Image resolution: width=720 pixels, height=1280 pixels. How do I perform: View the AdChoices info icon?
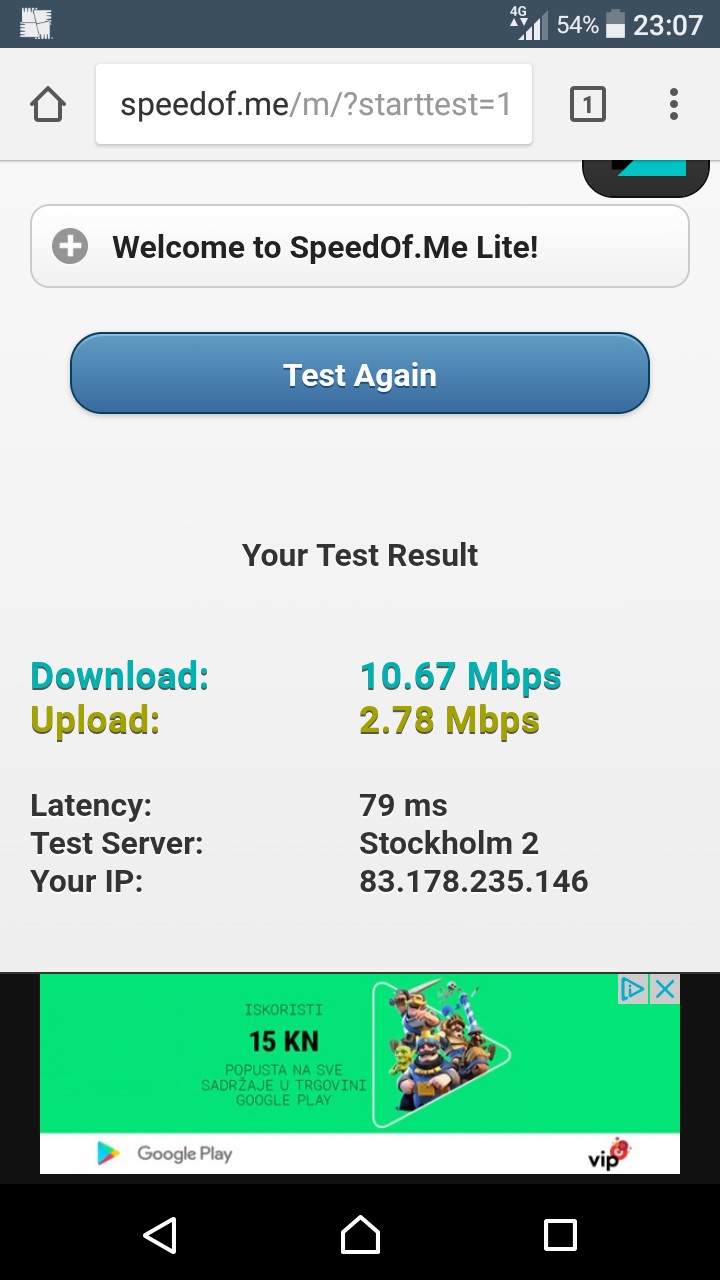633,990
